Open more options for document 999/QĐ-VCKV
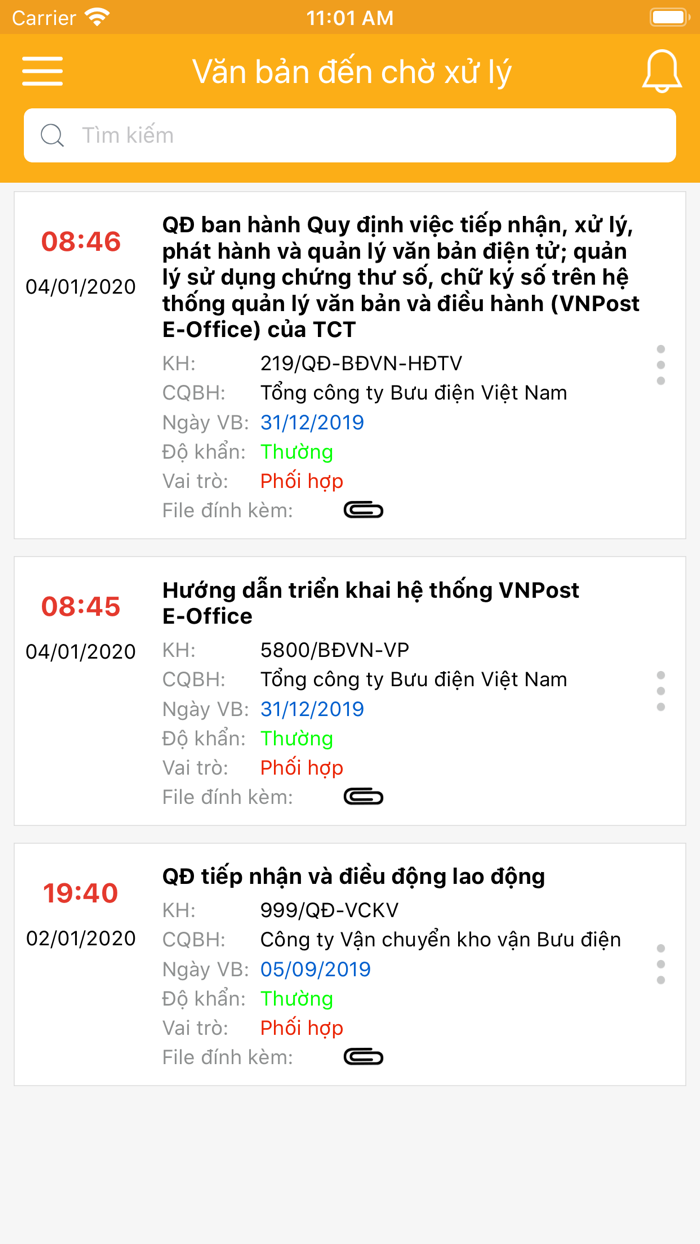This screenshot has width=700, height=1244. click(x=661, y=964)
